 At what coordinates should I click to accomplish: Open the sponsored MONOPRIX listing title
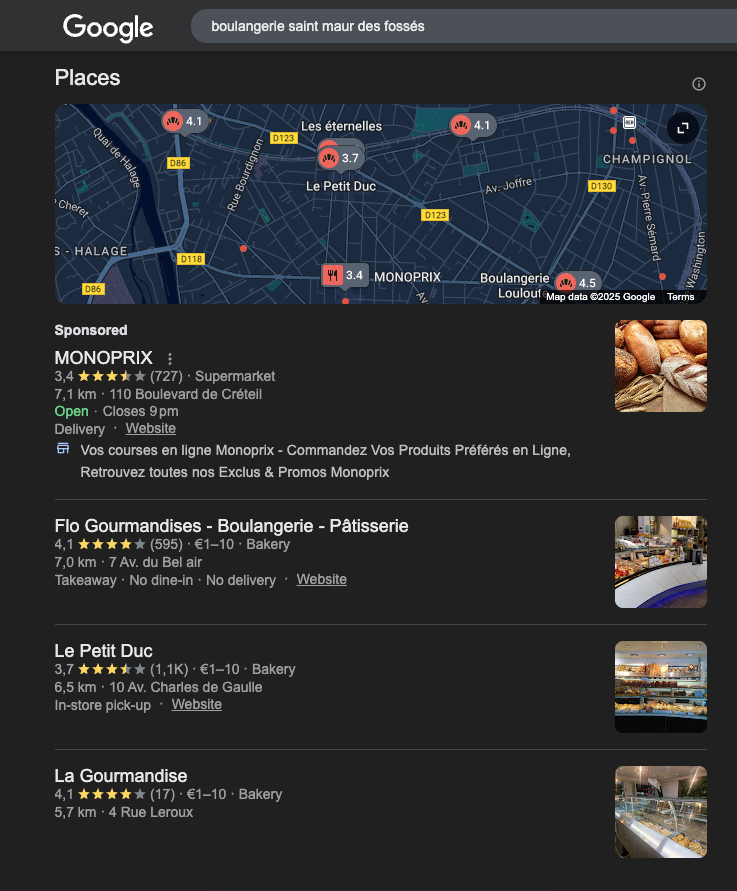click(x=104, y=358)
